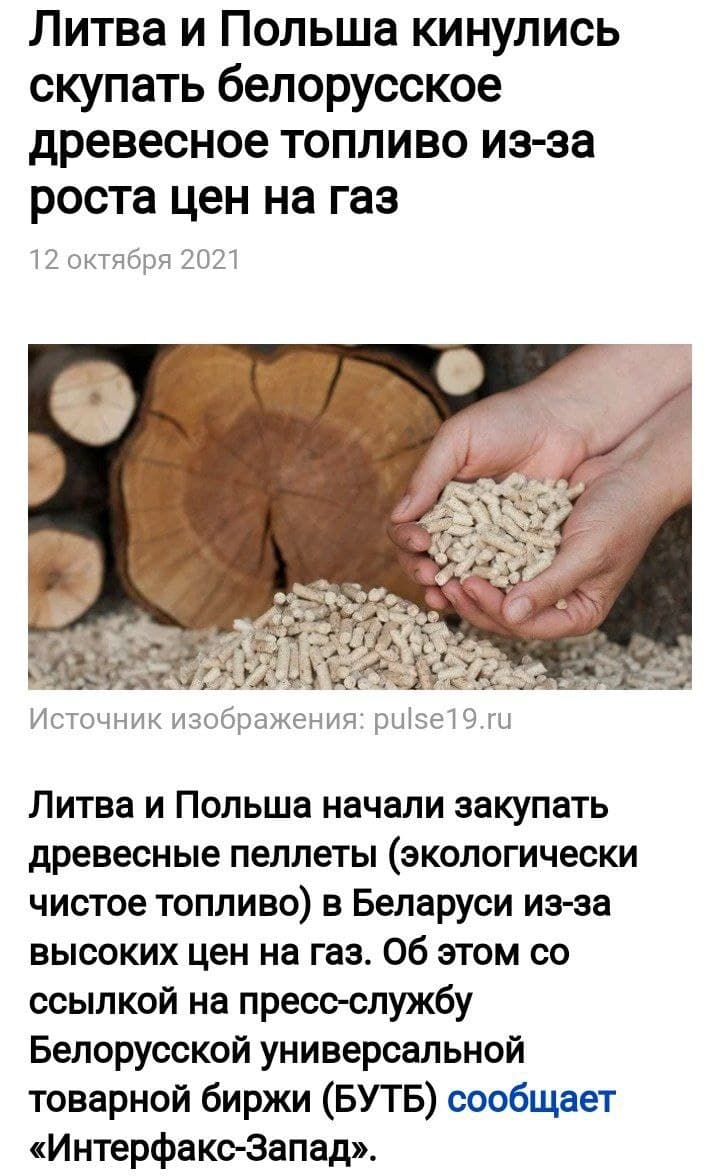Open the wood pellets article image

pos(360,517)
